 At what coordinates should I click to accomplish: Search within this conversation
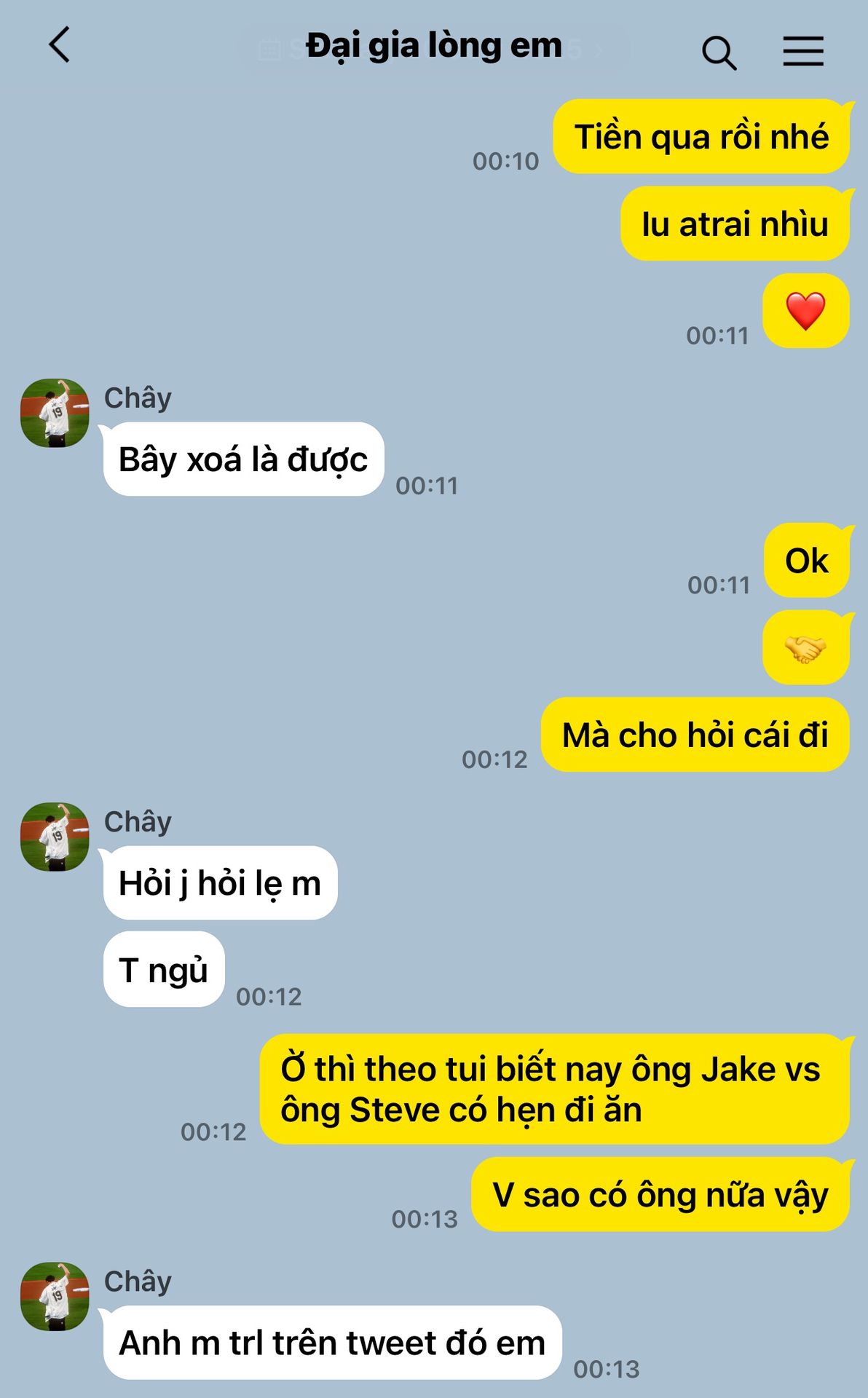coord(718,52)
